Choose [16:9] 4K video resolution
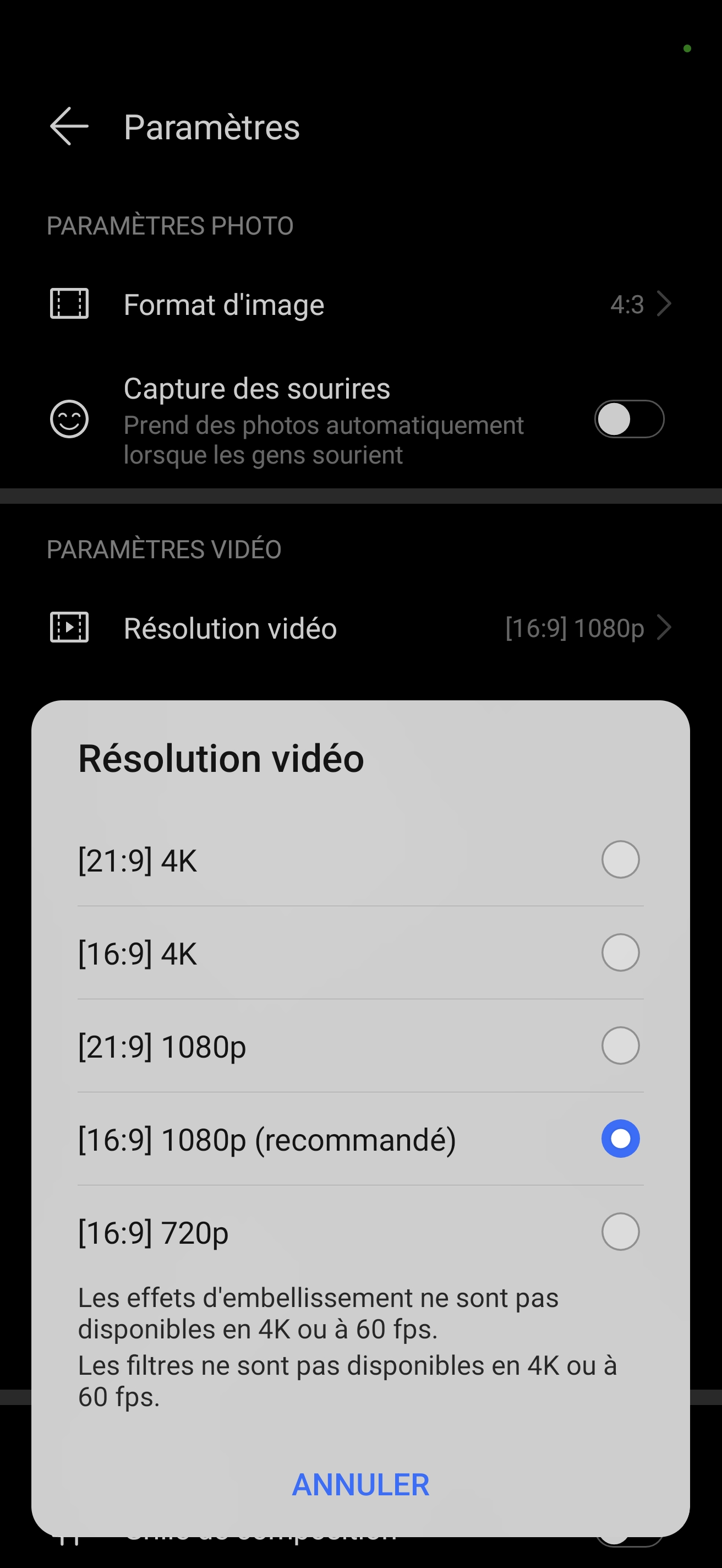This screenshot has height=1568, width=722. pyautogui.click(x=620, y=952)
